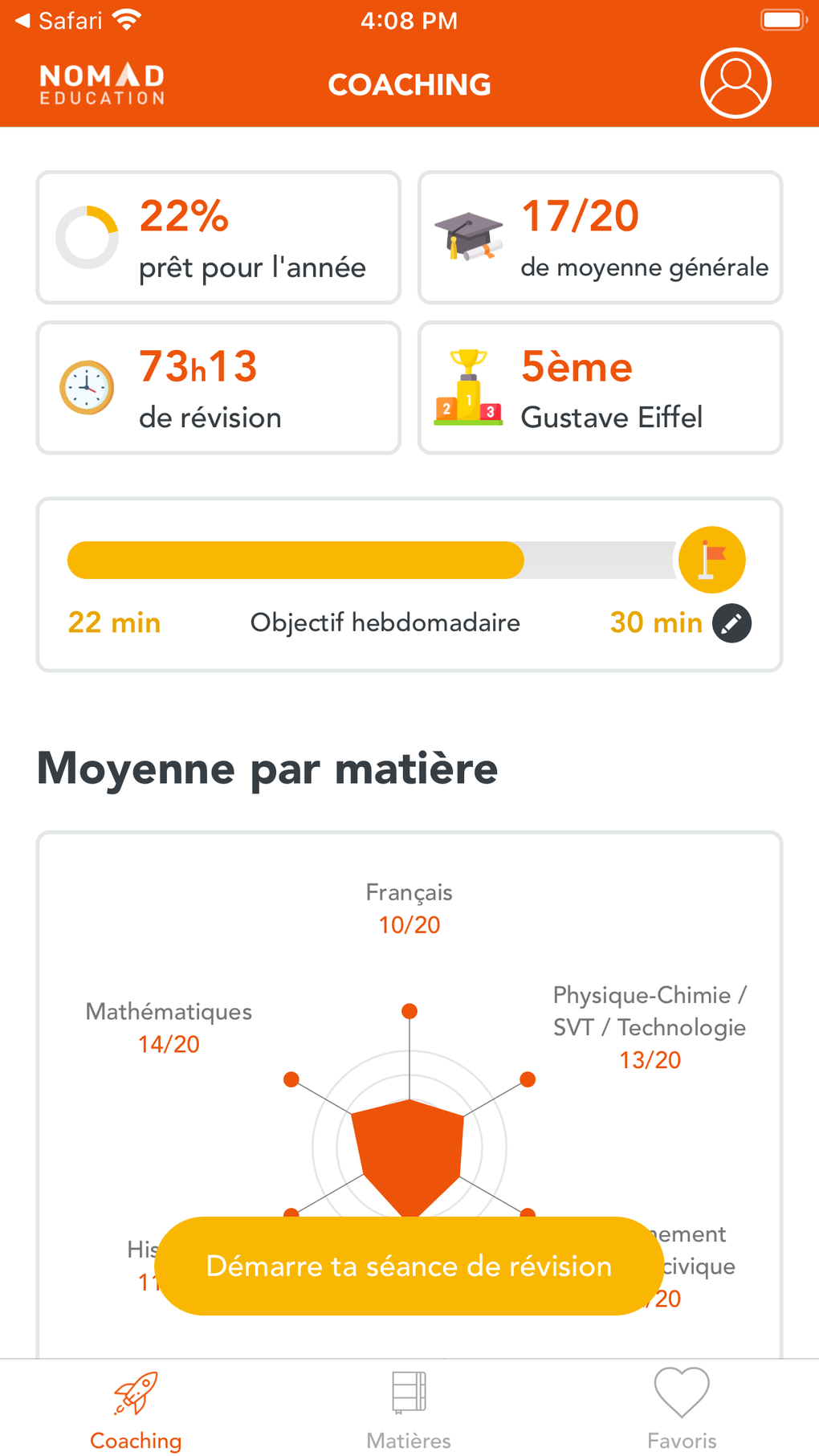Screen dimensions: 819x1456
Task: Click Démarre ta séance de révision
Action: [x=409, y=1266]
